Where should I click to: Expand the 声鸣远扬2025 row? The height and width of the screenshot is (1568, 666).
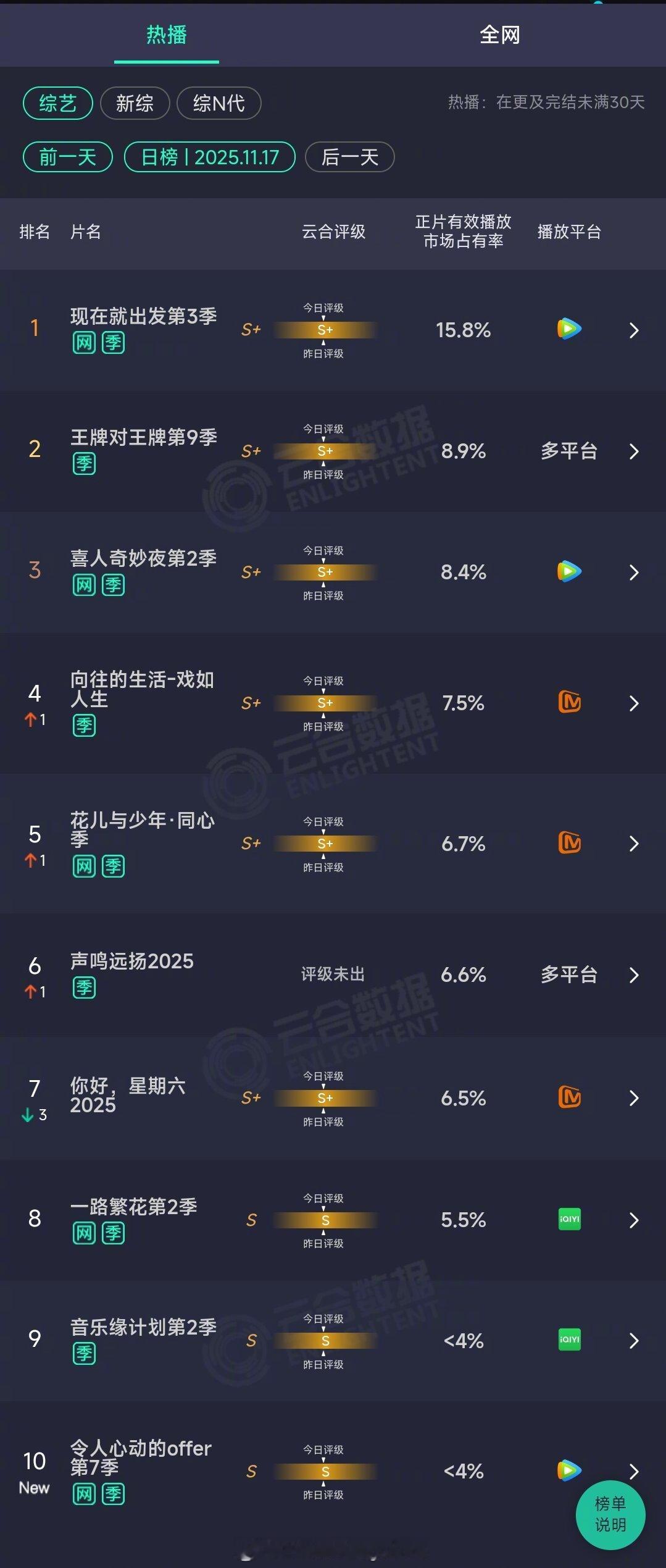point(635,975)
